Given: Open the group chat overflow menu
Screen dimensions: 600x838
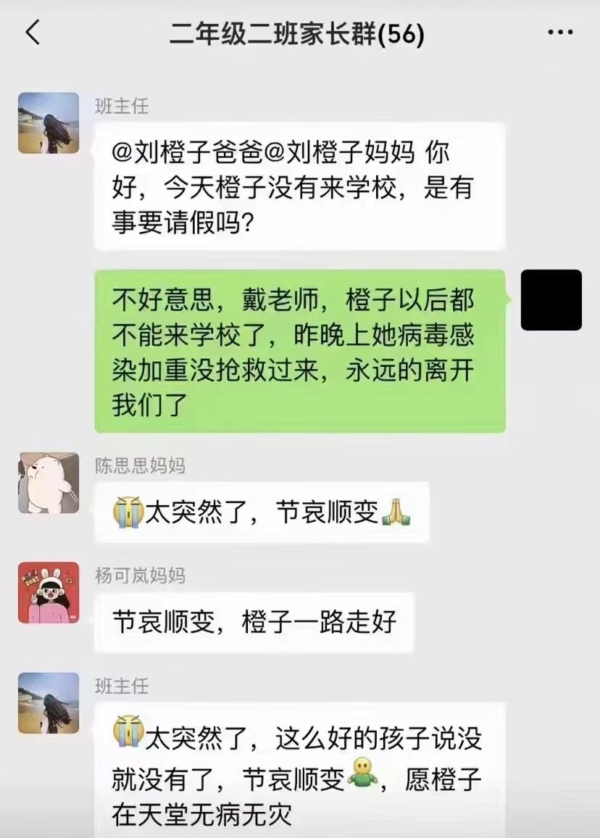Looking at the screenshot, I should point(561,34).
